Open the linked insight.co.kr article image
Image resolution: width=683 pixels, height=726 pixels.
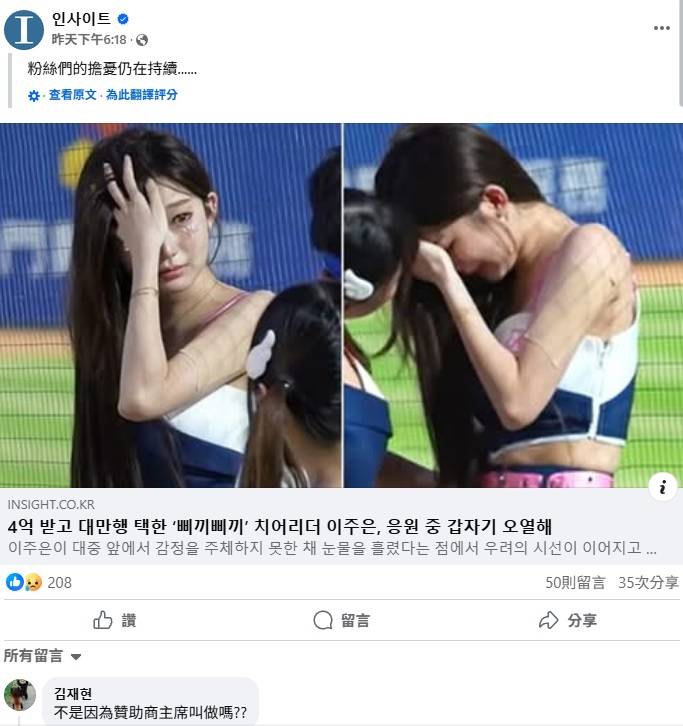(x=341, y=305)
